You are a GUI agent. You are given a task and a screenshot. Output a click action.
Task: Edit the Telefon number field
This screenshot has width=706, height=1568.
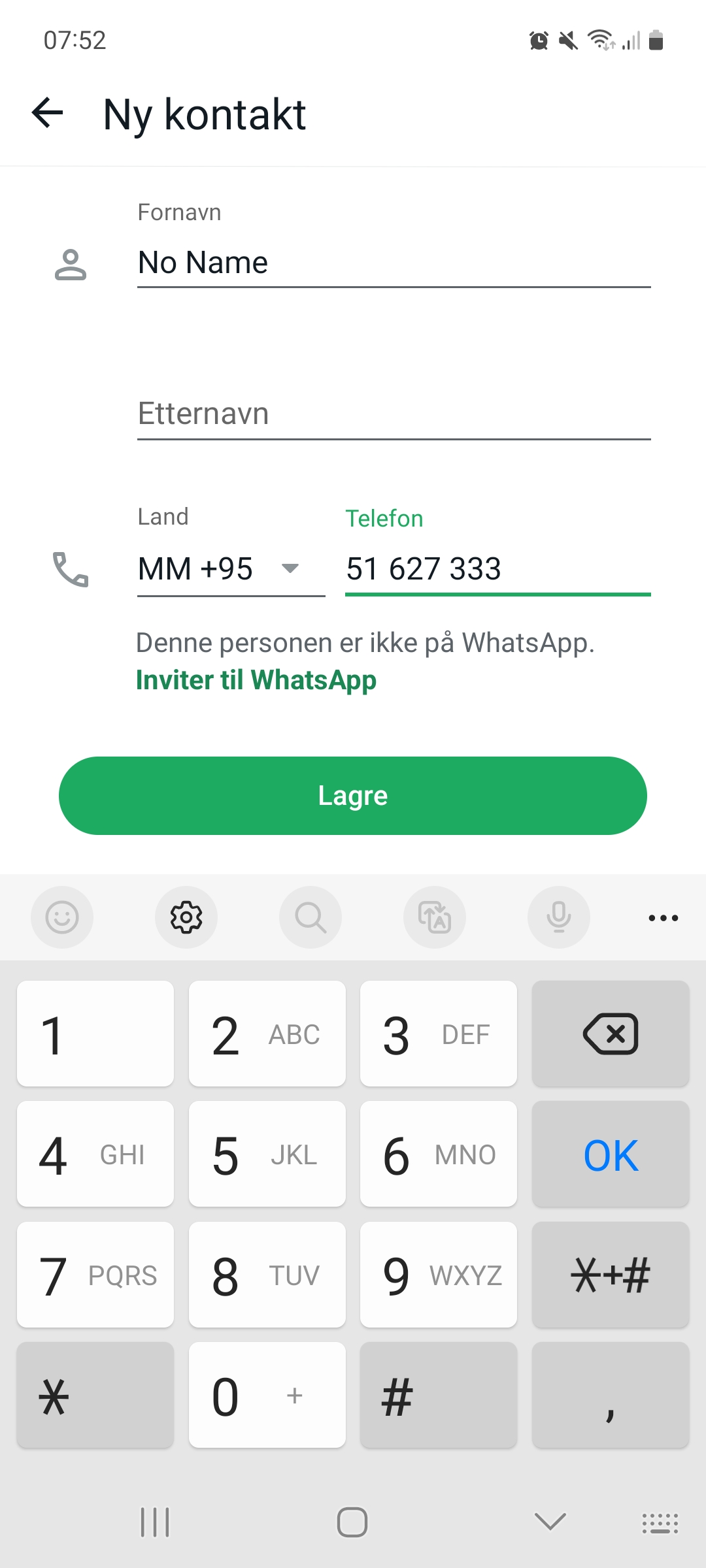pos(497,568)
